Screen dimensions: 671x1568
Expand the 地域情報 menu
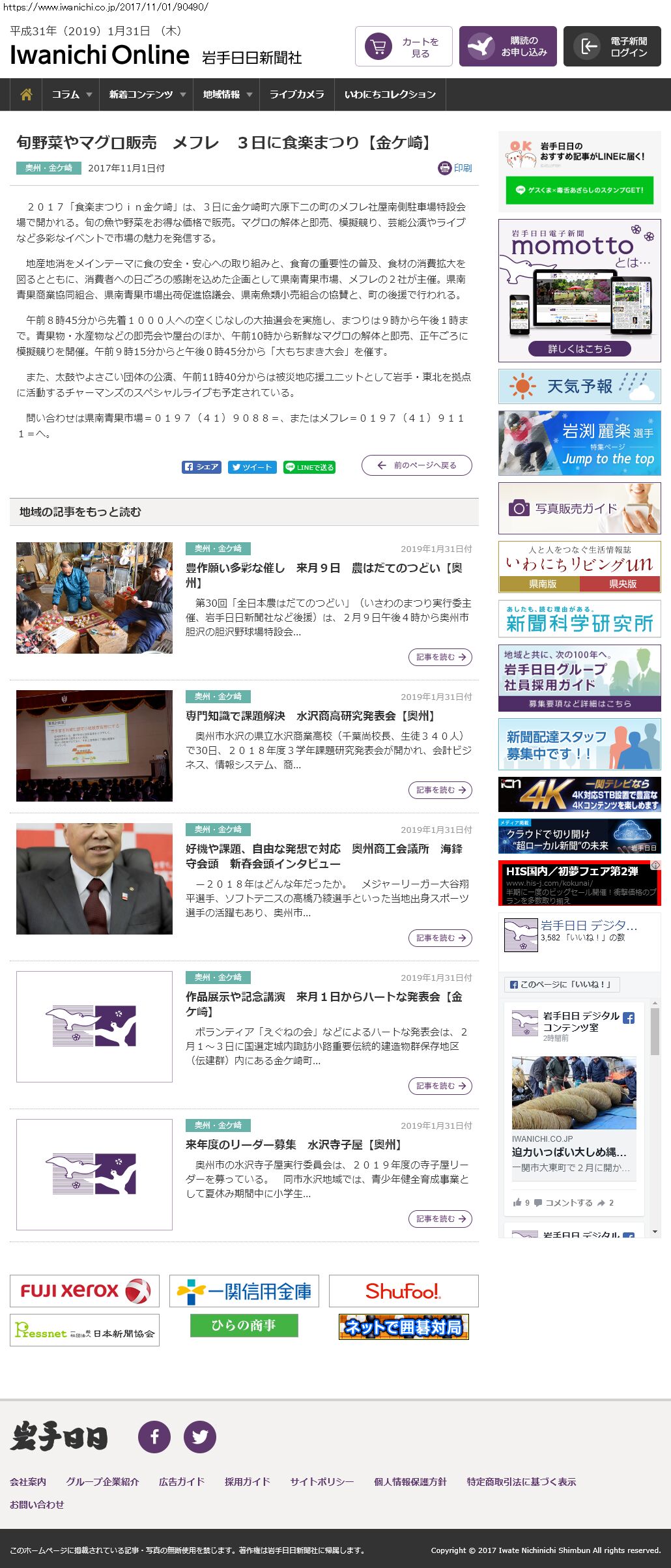(x=227, y=94)
